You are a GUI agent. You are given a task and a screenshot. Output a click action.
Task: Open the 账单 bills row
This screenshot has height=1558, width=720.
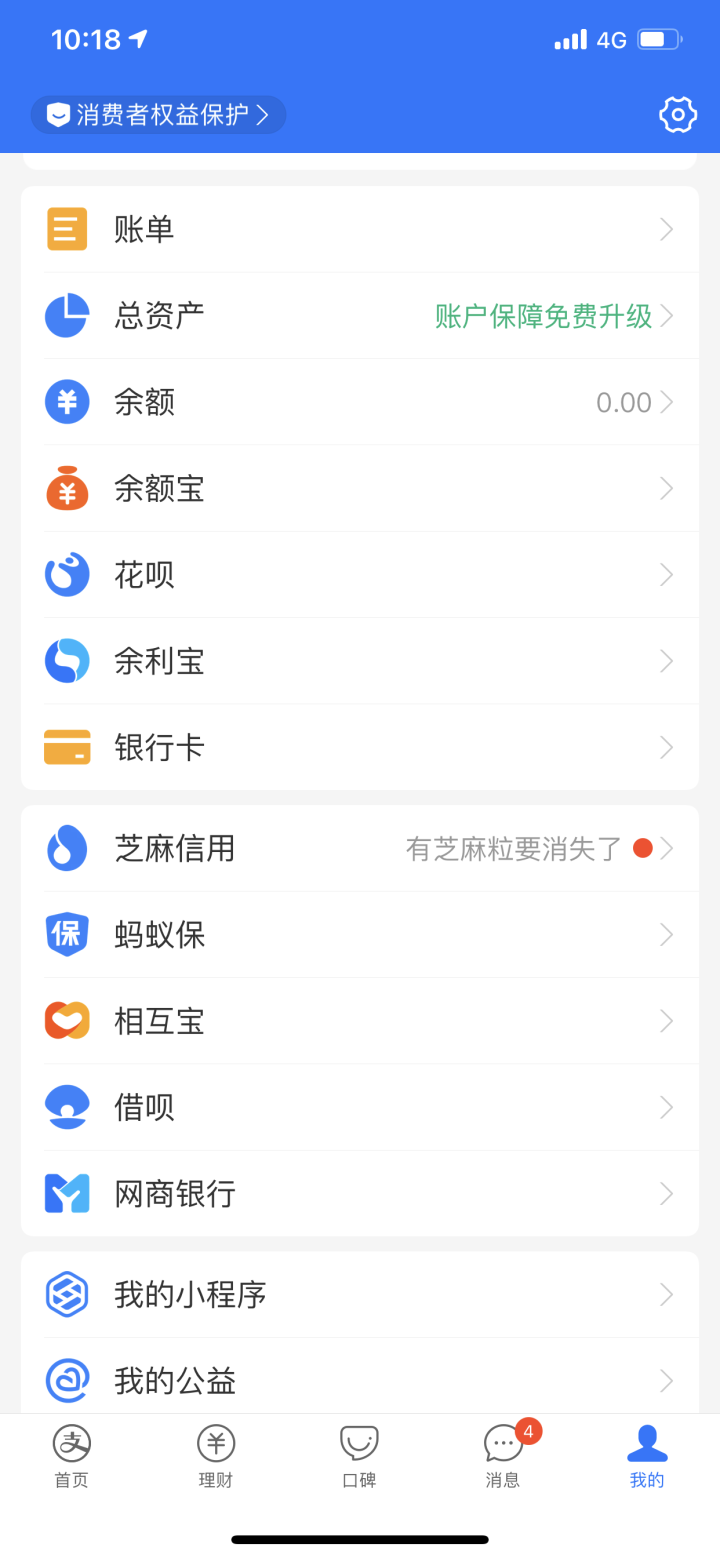360,230
